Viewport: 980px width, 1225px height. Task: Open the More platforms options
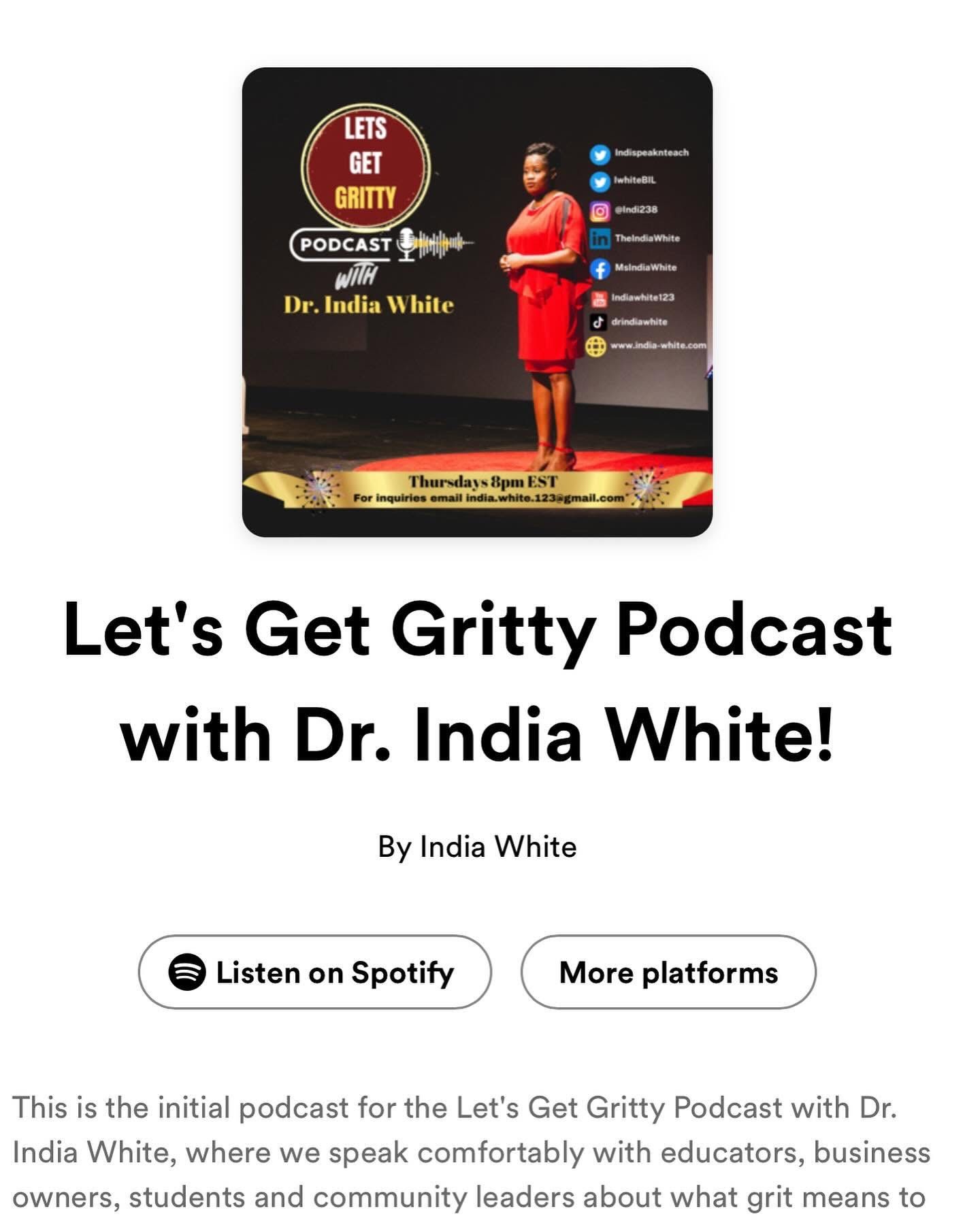point(668,972)
